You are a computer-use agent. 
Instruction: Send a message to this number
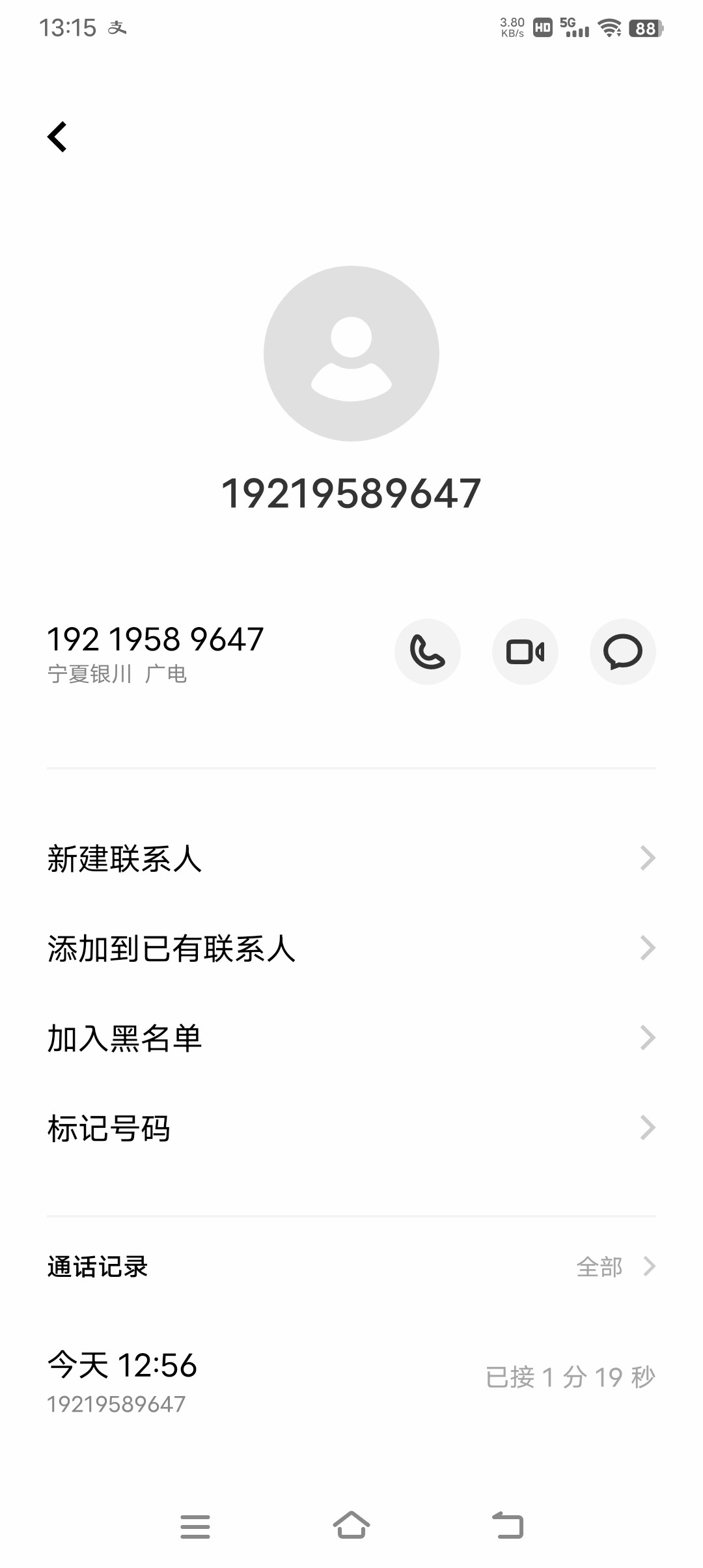(x=623, y=652)
